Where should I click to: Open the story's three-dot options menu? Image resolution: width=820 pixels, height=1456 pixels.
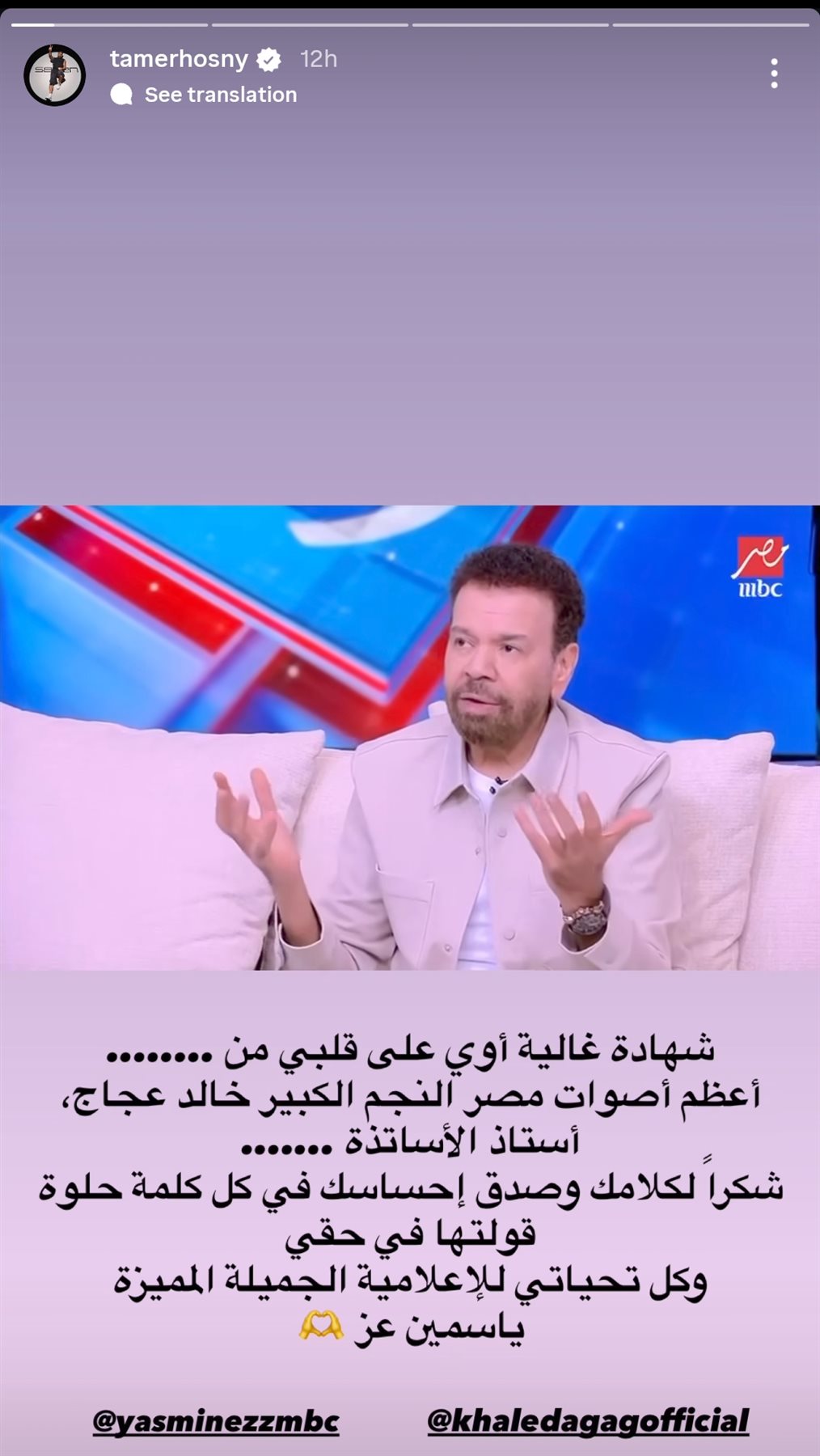tap(774, 74)
